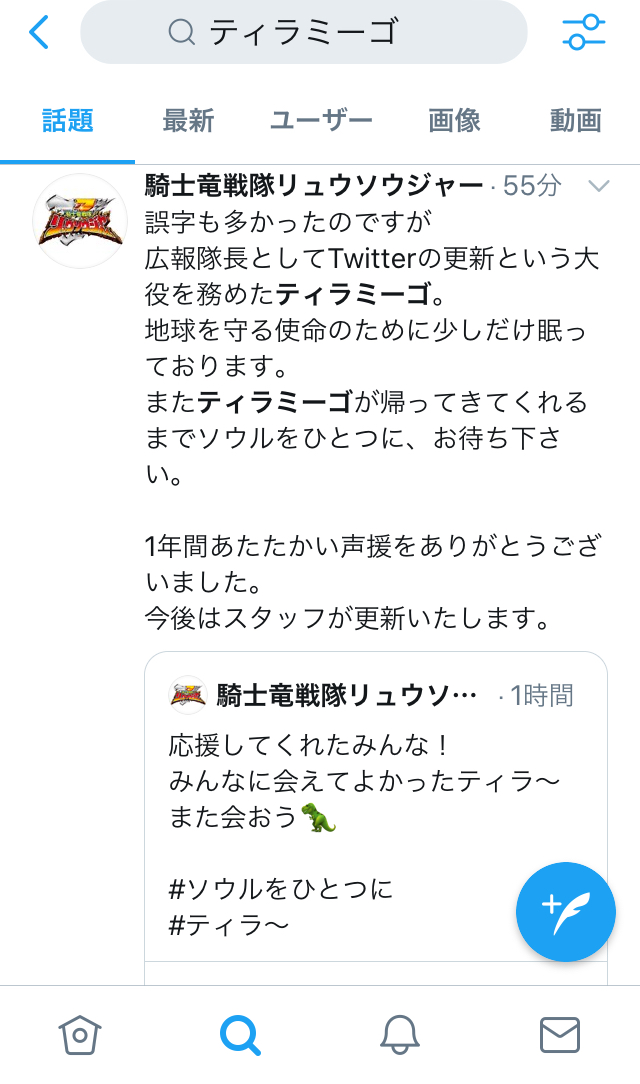Open the Search tab in bottom bar

click(x=240, y=1034)
